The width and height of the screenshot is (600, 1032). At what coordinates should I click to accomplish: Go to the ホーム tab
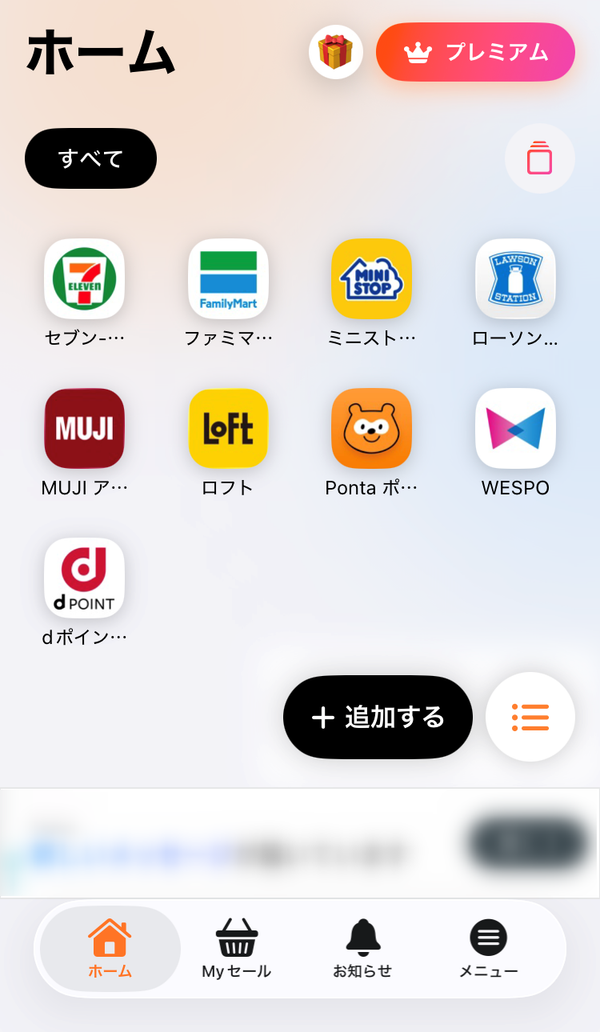(110, 948)
